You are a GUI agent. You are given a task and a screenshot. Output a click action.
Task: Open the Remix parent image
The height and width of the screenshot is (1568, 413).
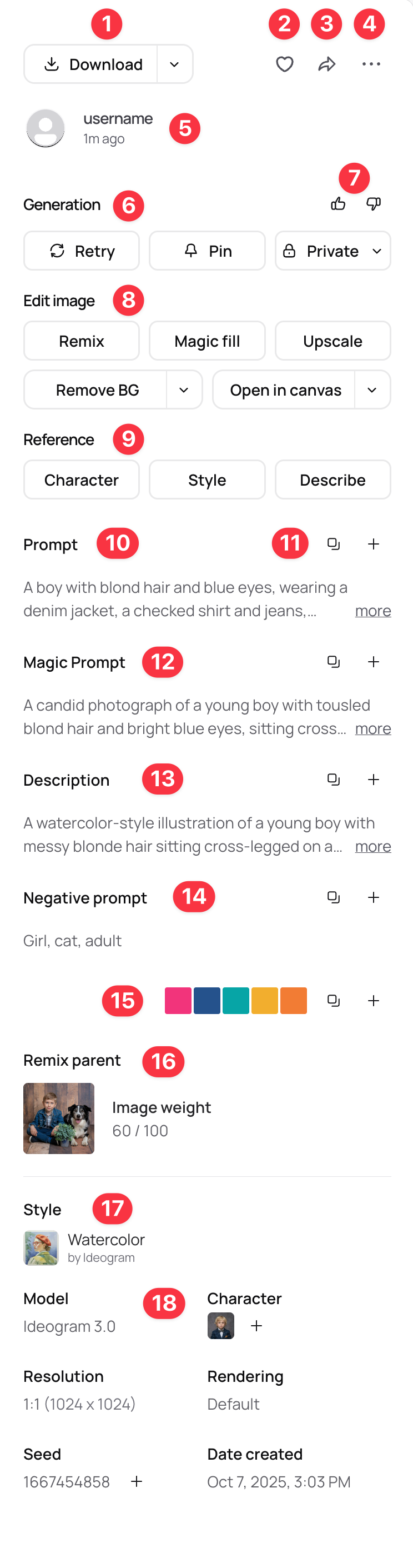pyautogui.click(x=59, y=1118)
